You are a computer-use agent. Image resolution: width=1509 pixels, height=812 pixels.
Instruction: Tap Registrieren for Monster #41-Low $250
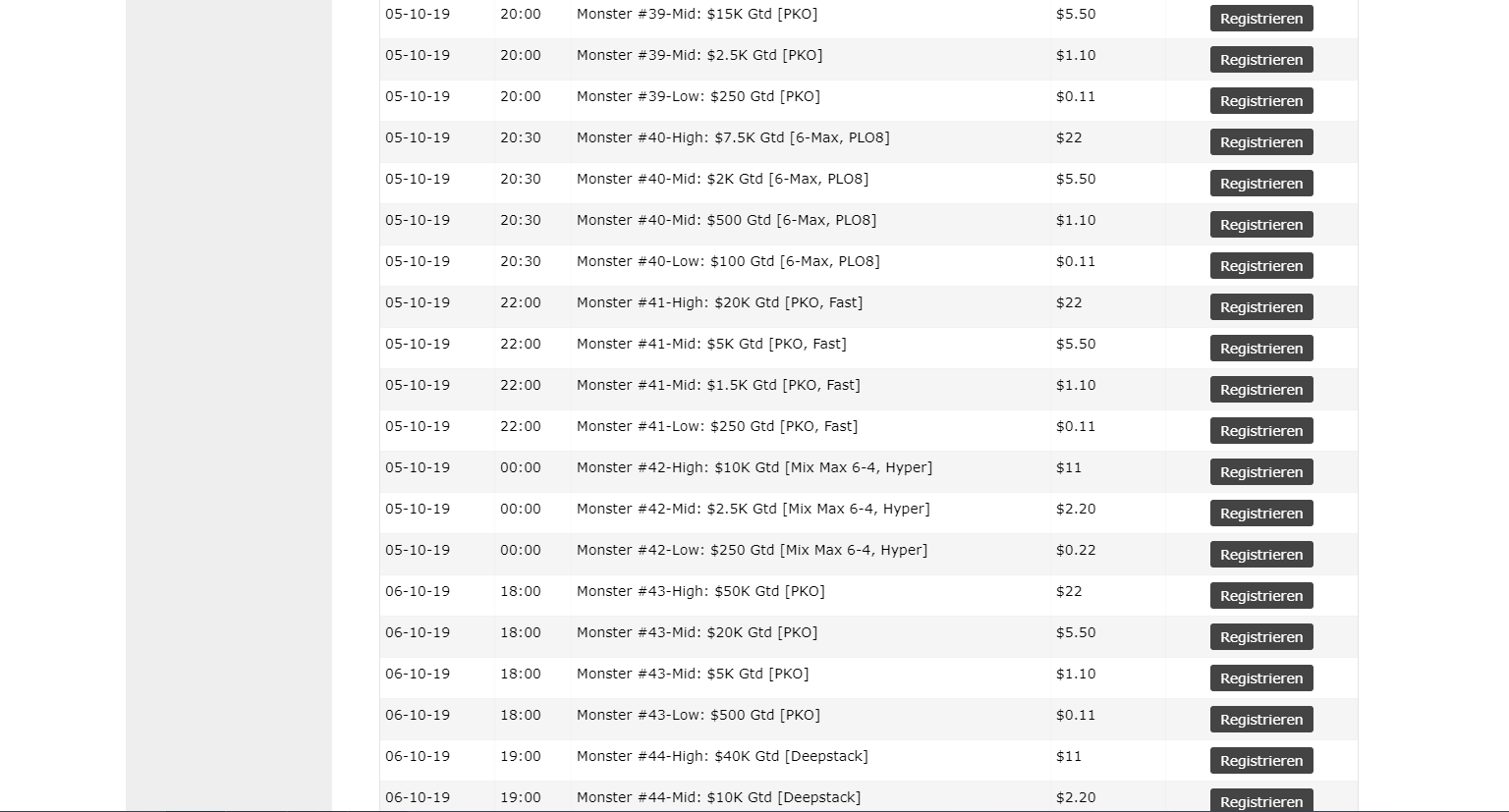(1261, 431)
